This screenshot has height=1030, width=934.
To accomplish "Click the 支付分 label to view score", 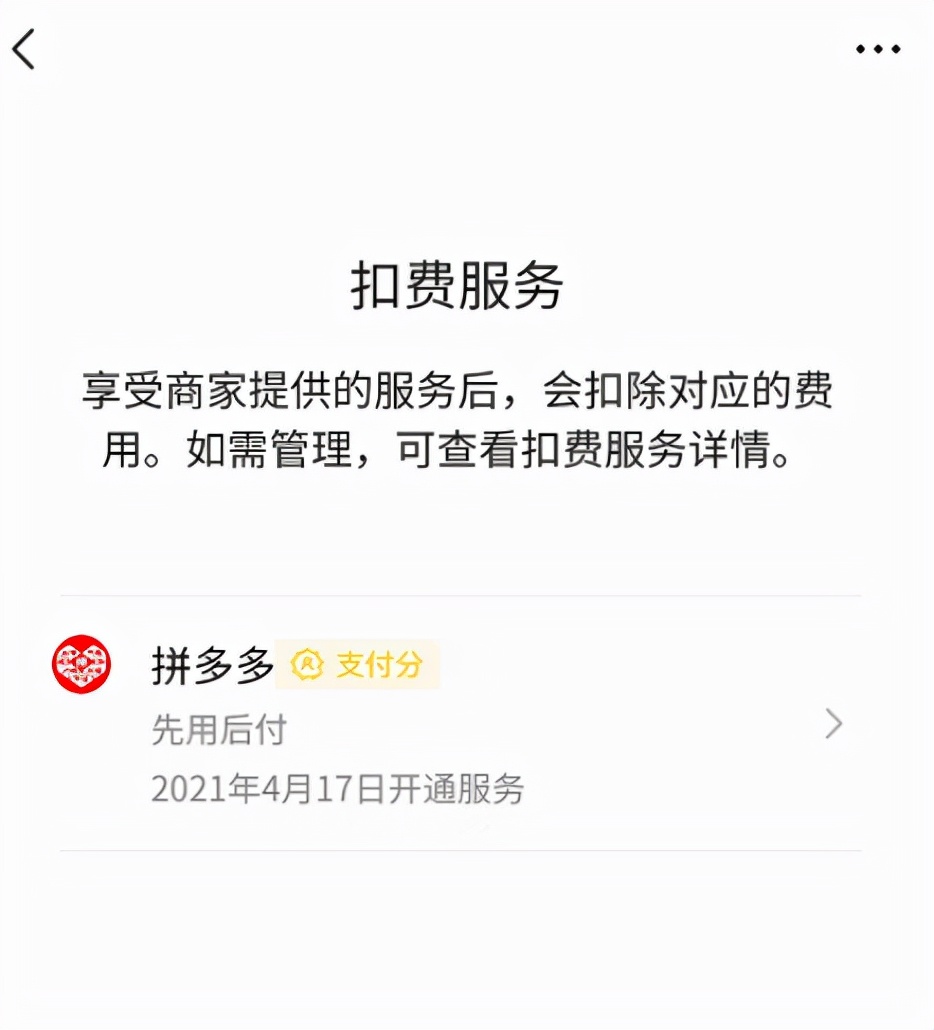I will pyautogui.click(x=381, y=665).
